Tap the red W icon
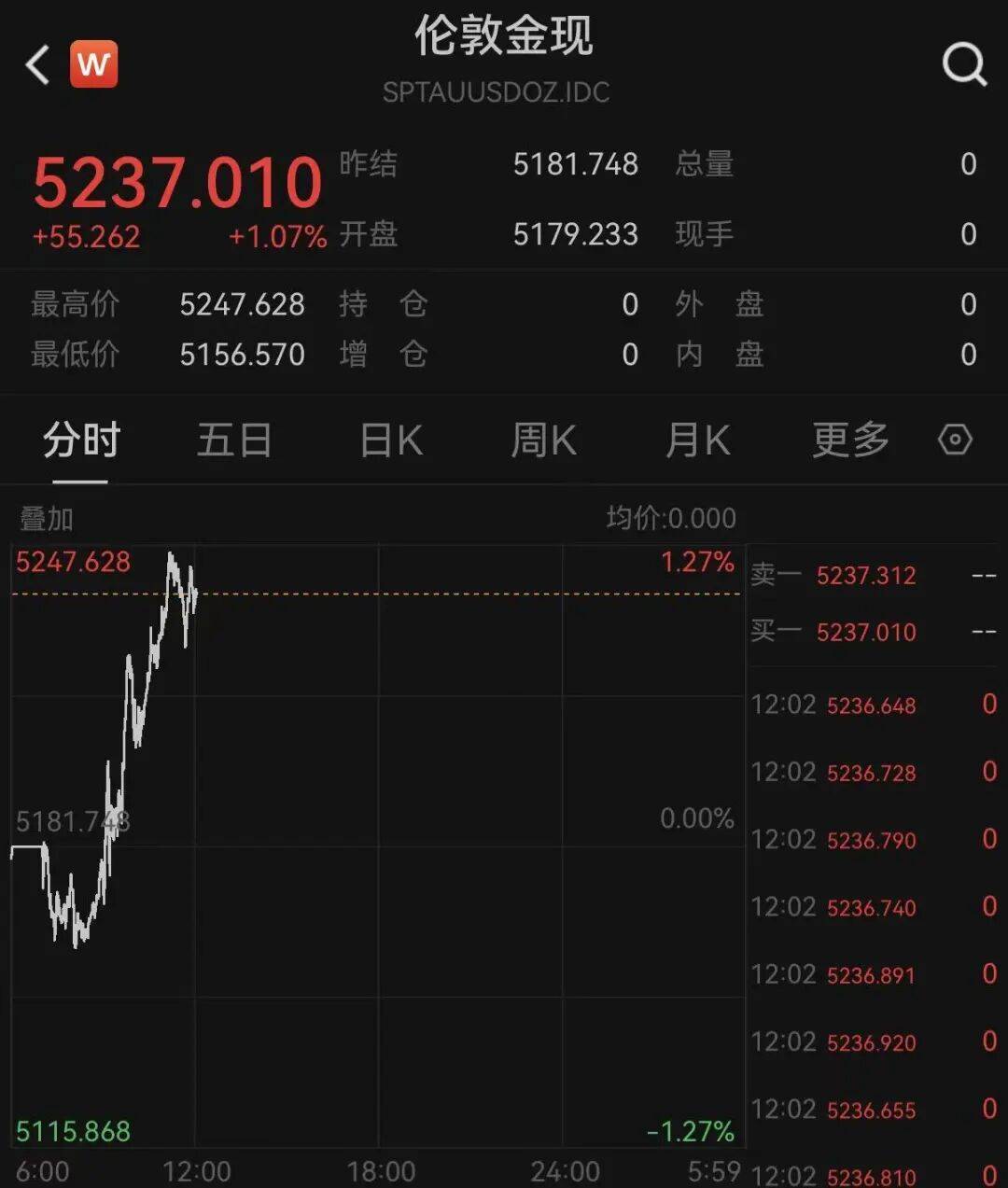1008x1188 pixels. [x=94, y=64]
